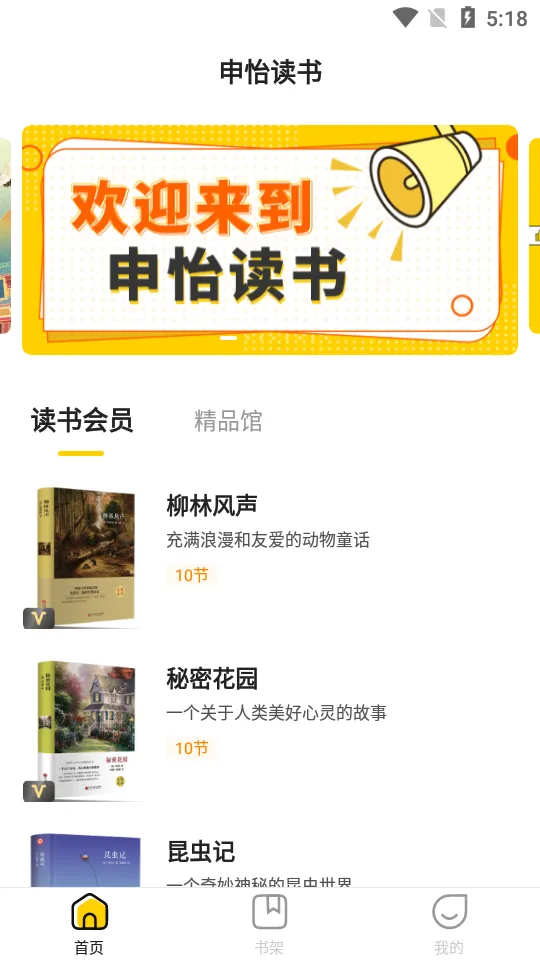Switch to the 精品馆 tab
The image size is (540, 960).
[228, 421]
